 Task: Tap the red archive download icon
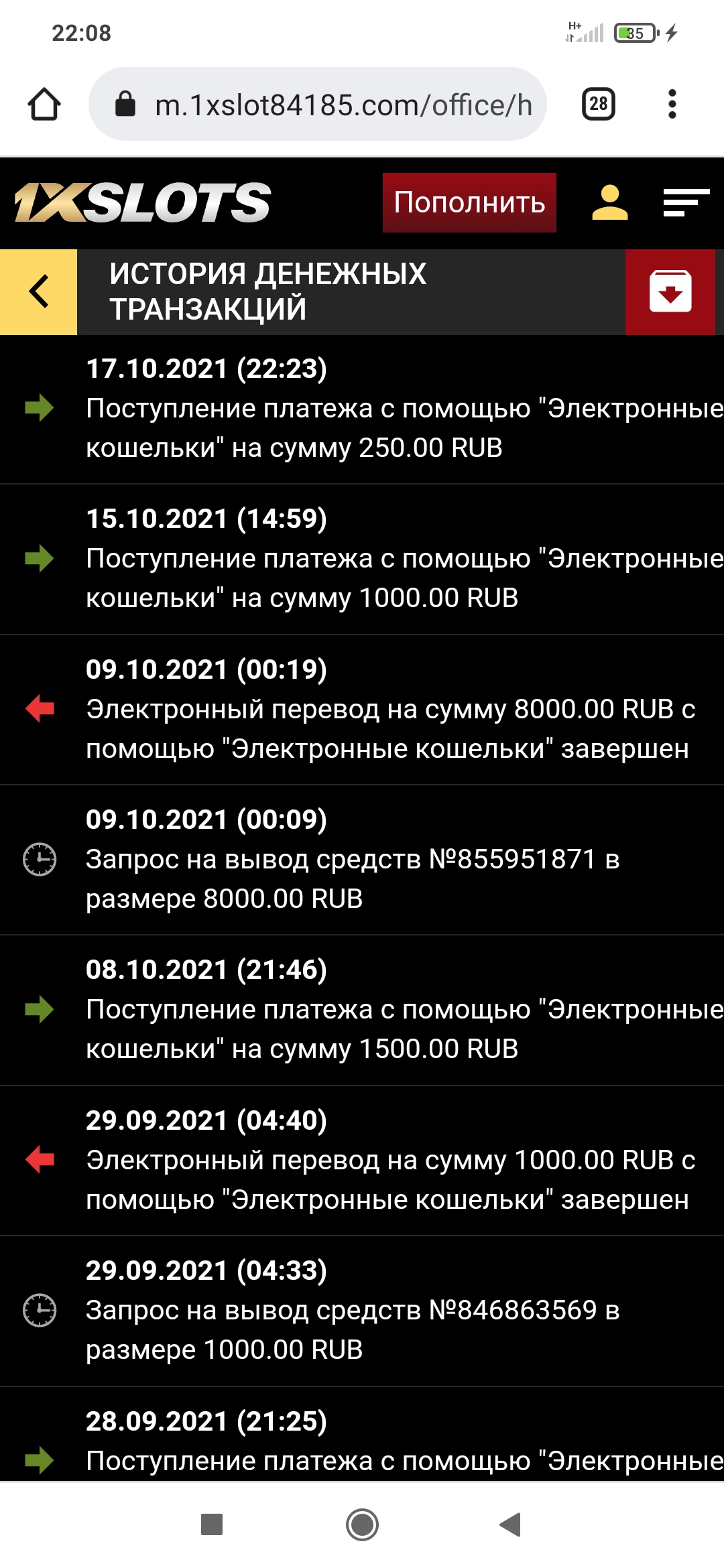tap(670, 291)
